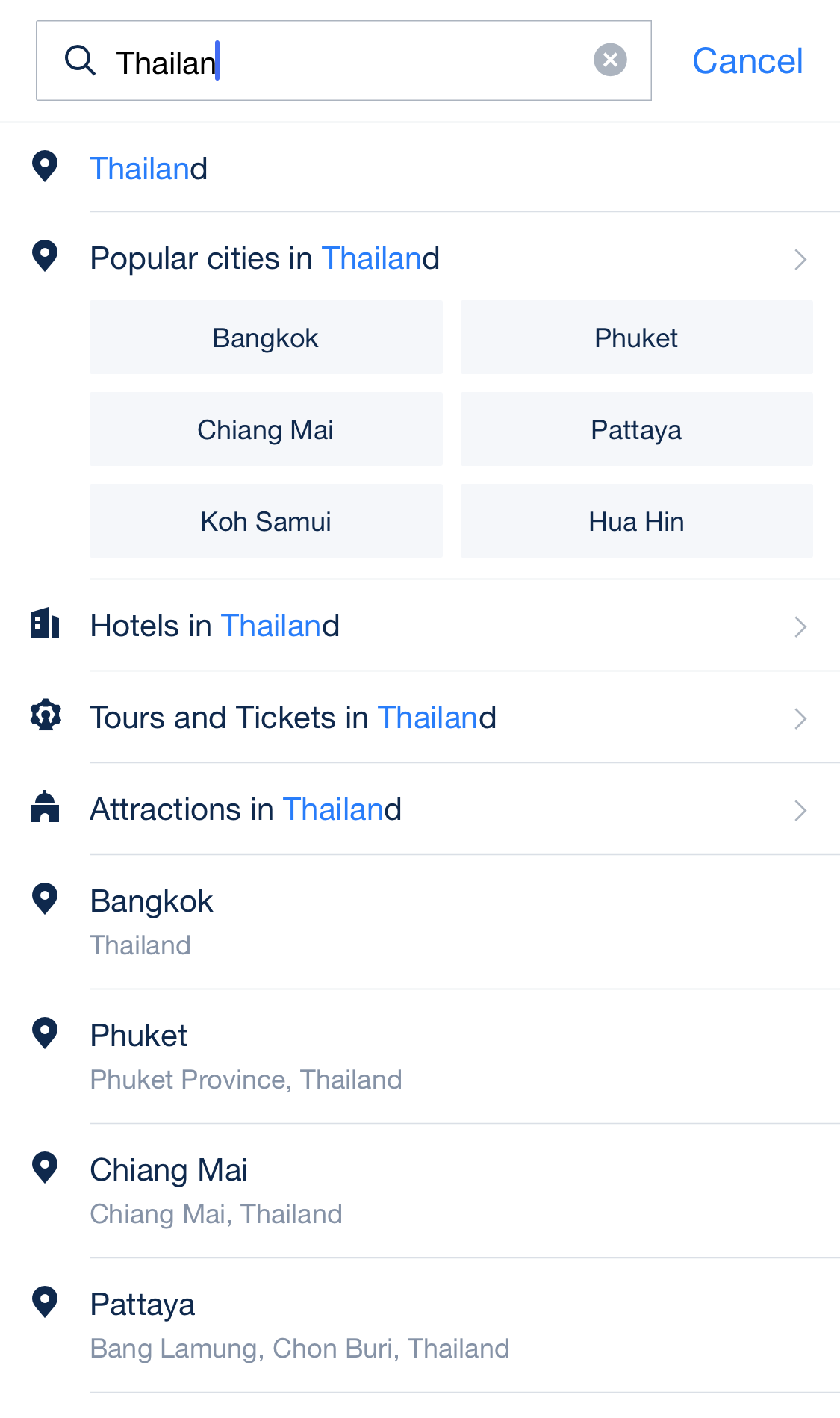The image size is (840, 1418).
Task: Select the hotel building icon for Hotels in Thailand
Action: (44, 625)
